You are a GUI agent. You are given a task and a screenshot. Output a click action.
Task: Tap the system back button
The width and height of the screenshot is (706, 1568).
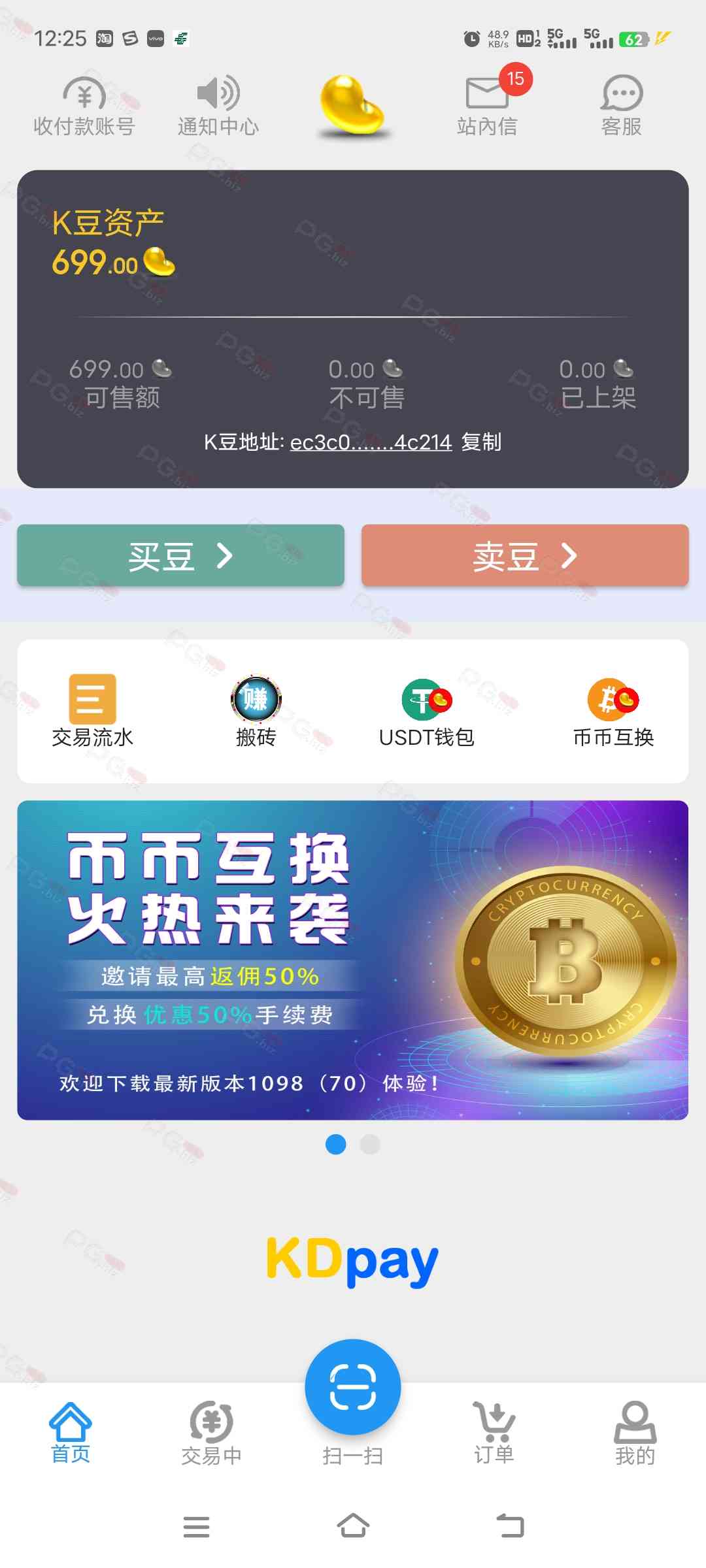tap(511, 1526)
